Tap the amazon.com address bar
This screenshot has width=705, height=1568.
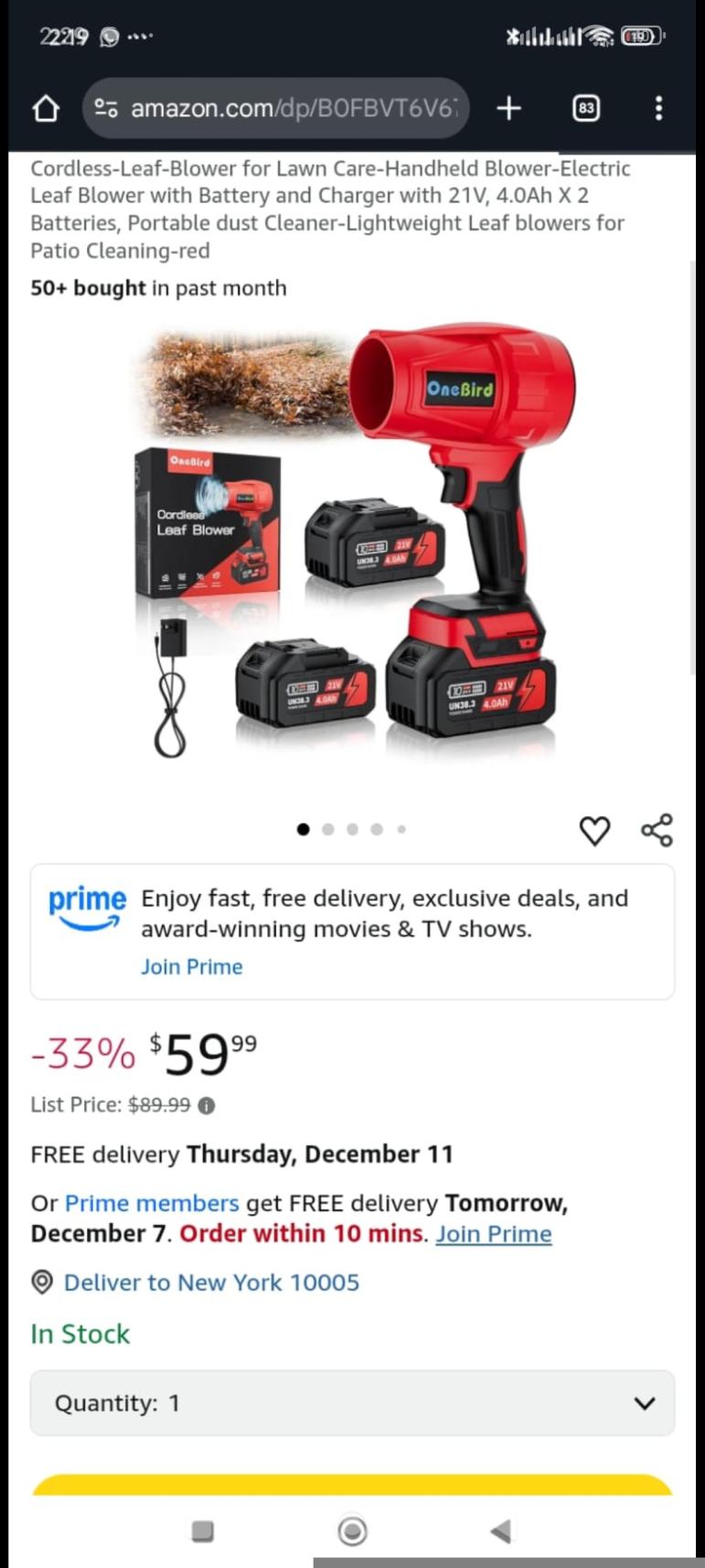click(279, 109)
